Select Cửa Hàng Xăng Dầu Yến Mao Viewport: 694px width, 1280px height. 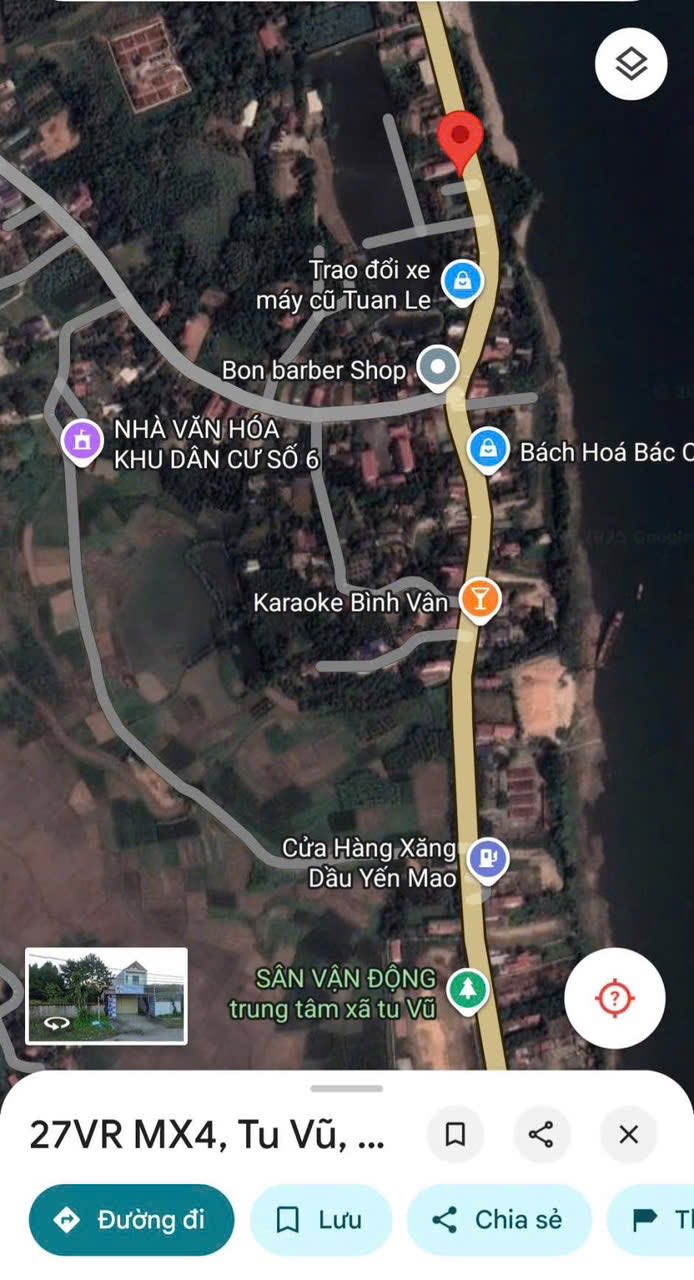488,859
